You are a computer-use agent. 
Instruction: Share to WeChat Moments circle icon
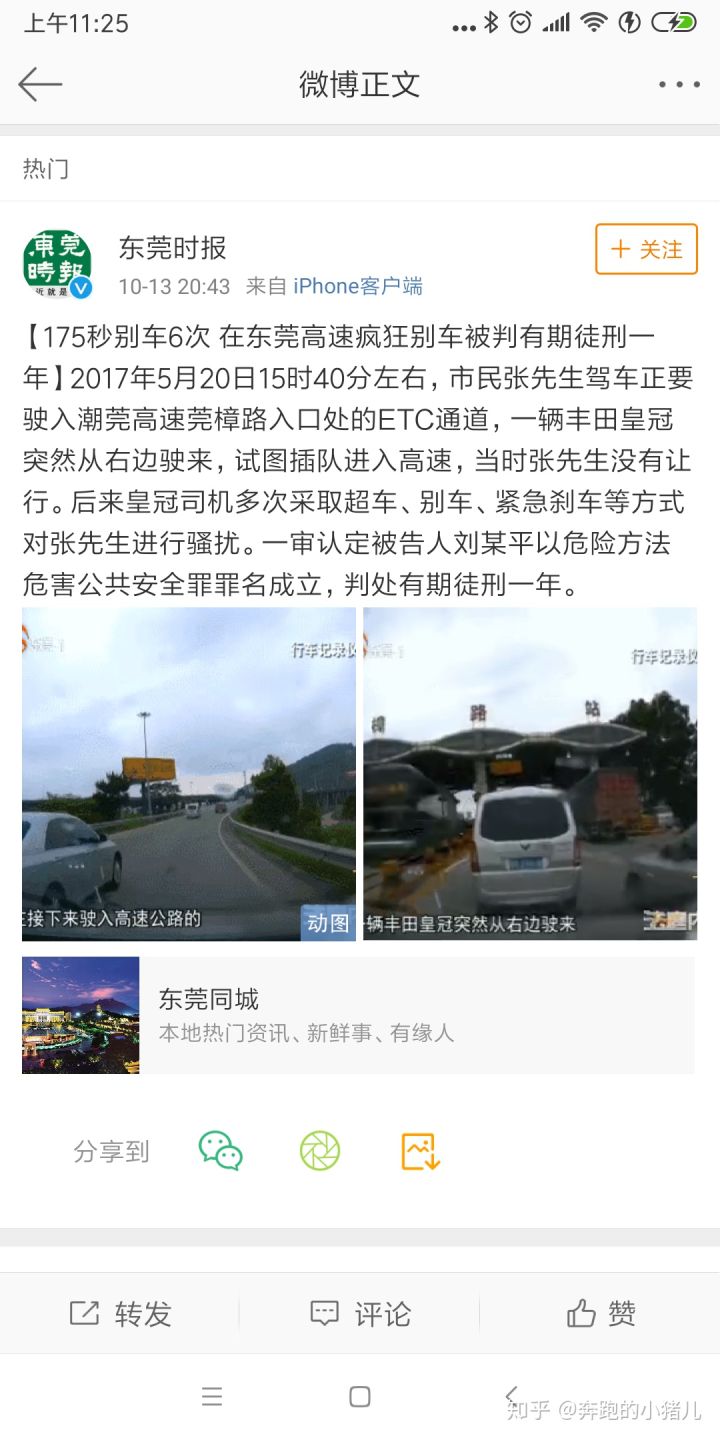tap(320, 1151)
